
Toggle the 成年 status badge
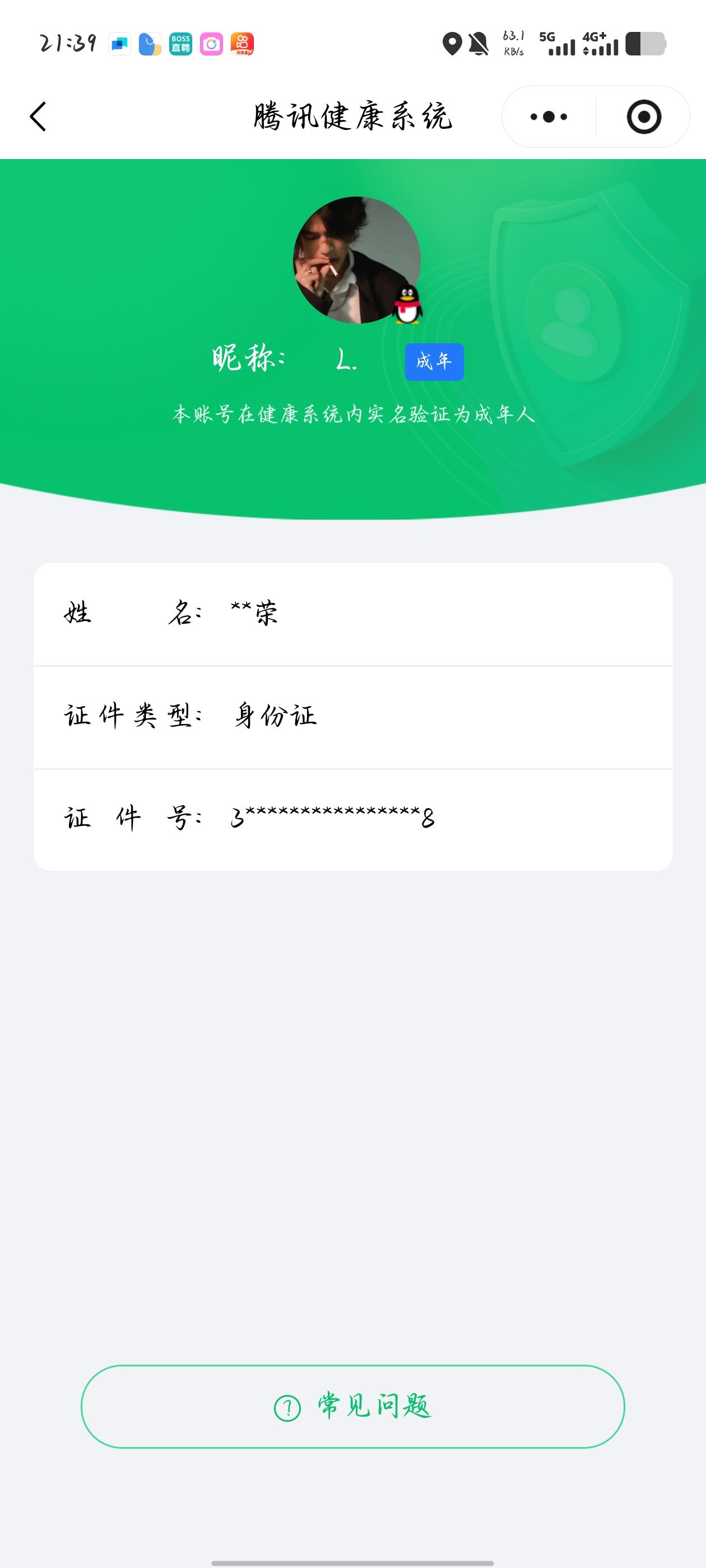[x=435, y=361]
